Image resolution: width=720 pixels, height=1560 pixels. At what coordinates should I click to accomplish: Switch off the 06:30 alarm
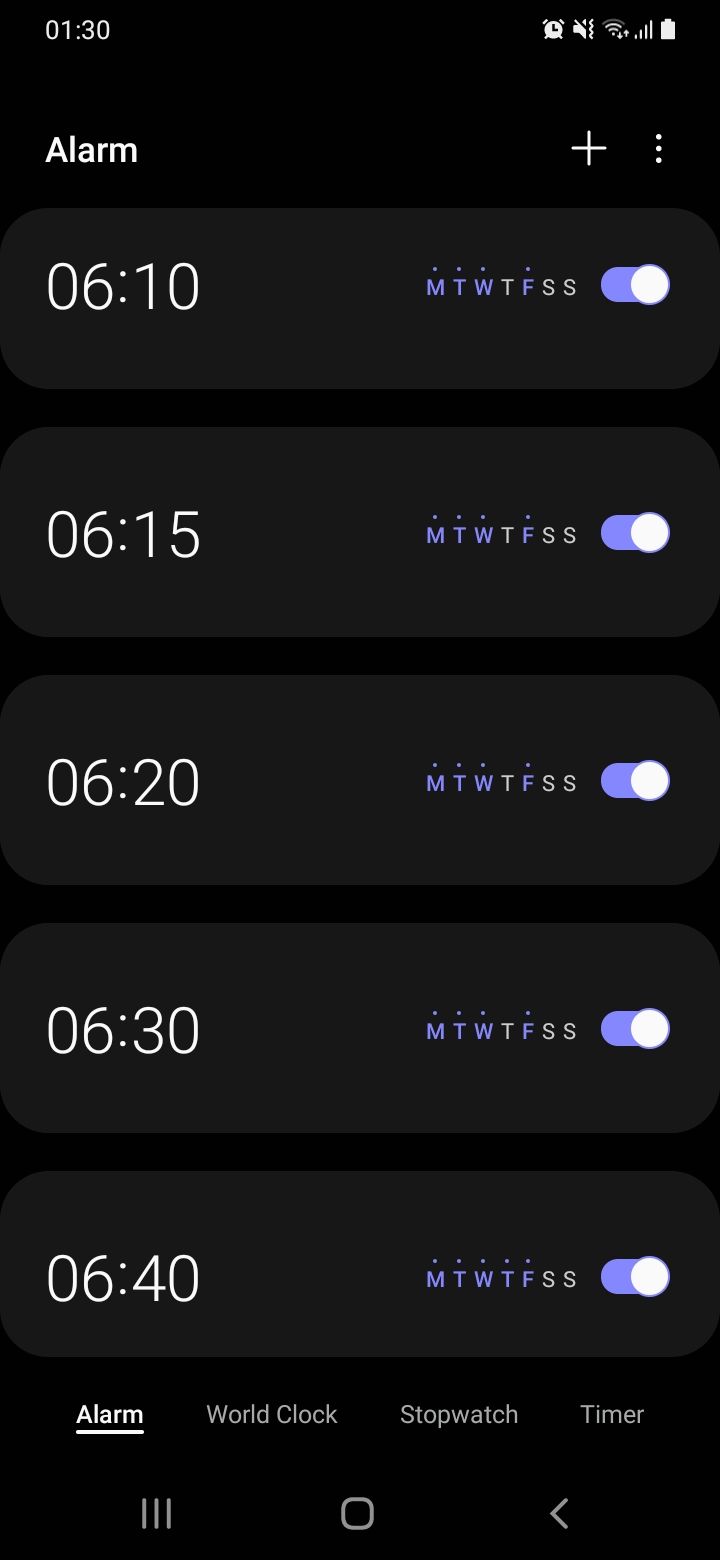click(635, 1029)
